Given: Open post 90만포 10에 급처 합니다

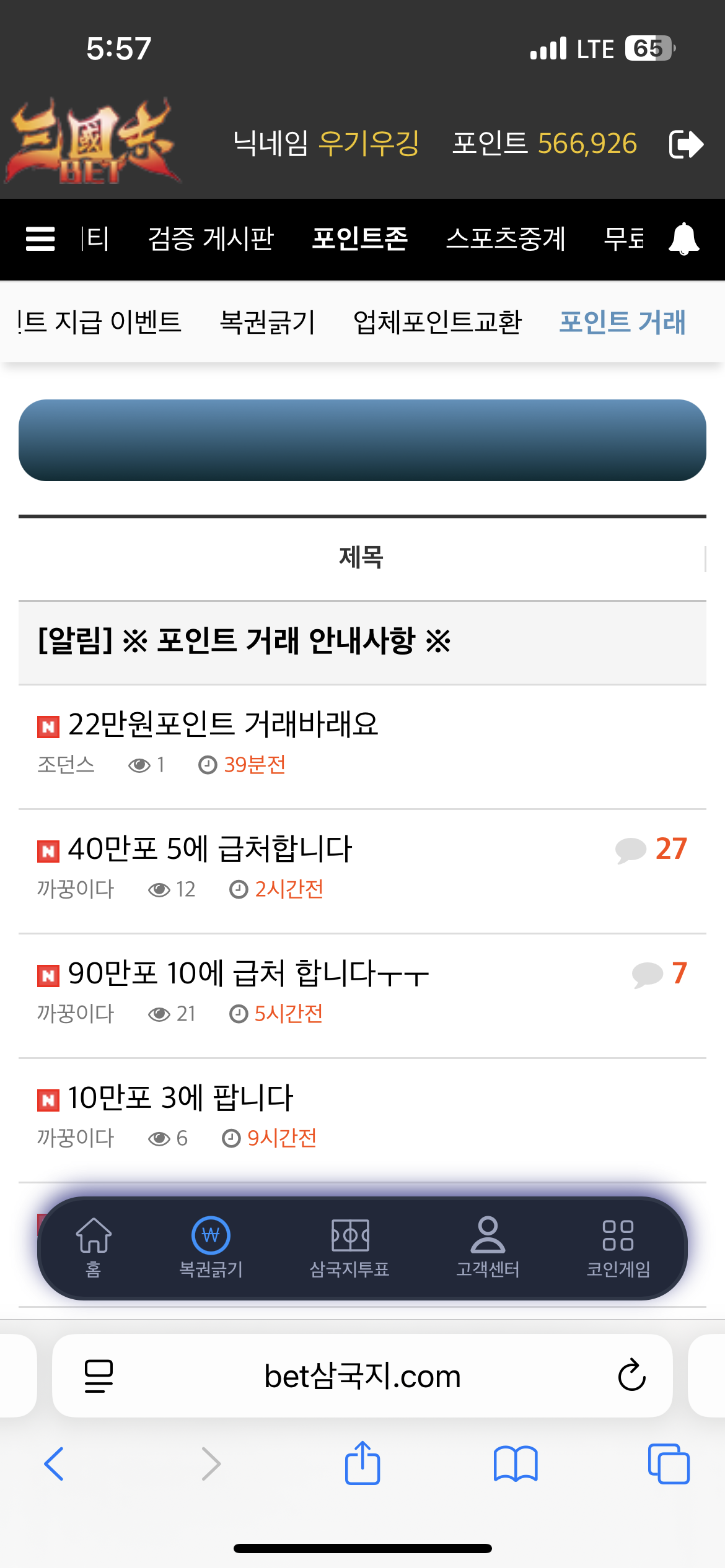Looking at the screenshot, I should tap(248, 973).
